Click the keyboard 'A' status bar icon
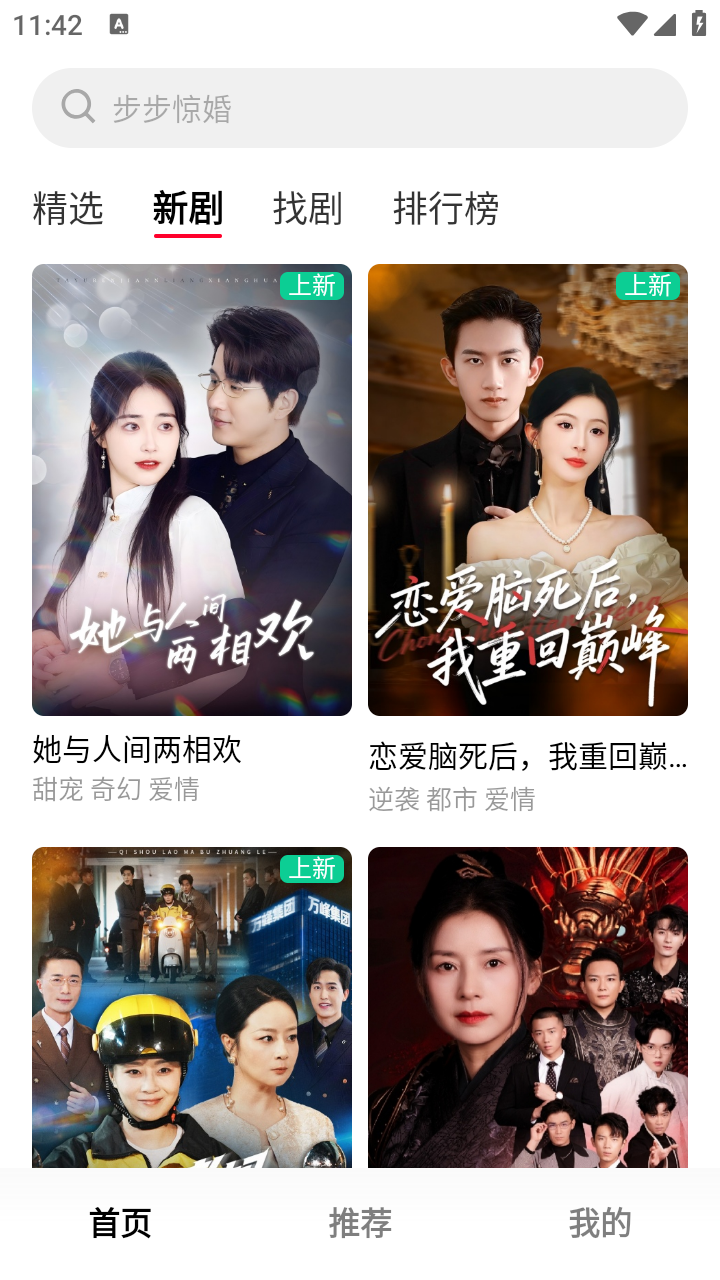The width and height of the screenshot is (720, 1280). tap(121, 24)
